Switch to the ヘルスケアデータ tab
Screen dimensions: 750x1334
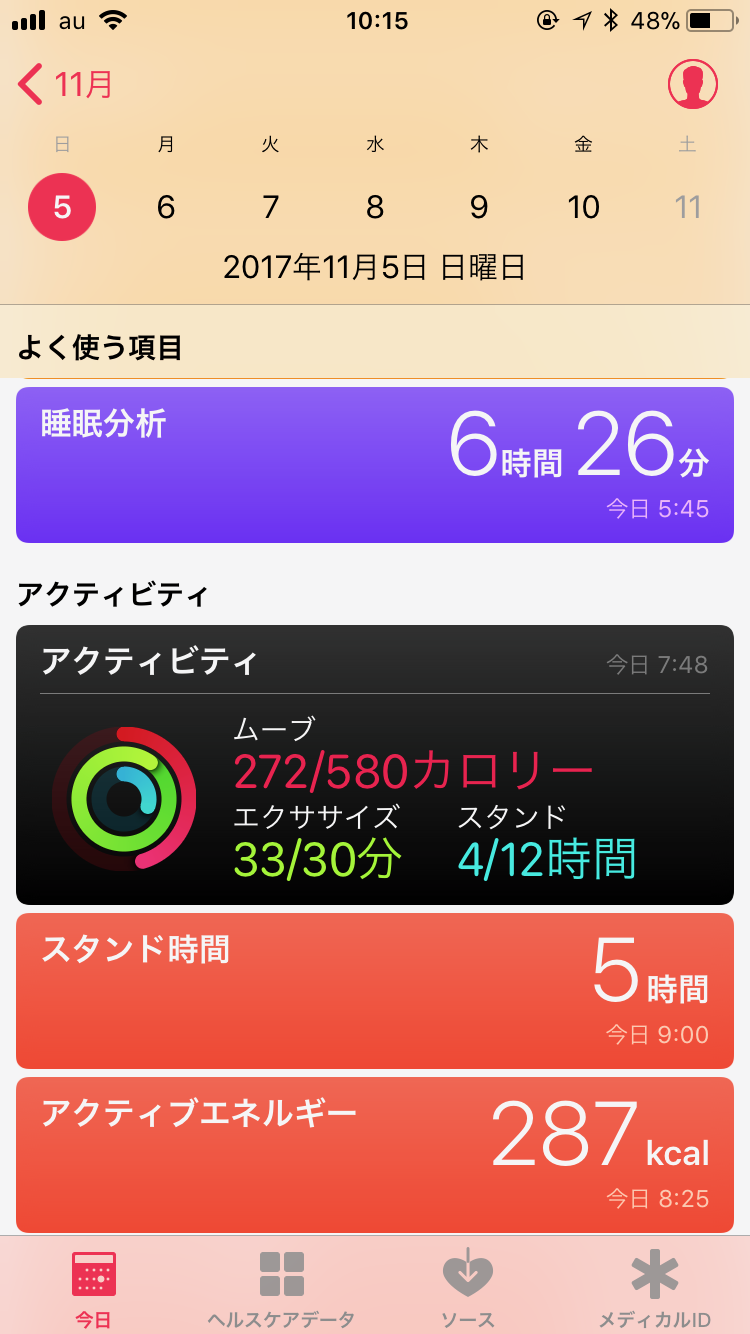click(x=281, y=1288)
